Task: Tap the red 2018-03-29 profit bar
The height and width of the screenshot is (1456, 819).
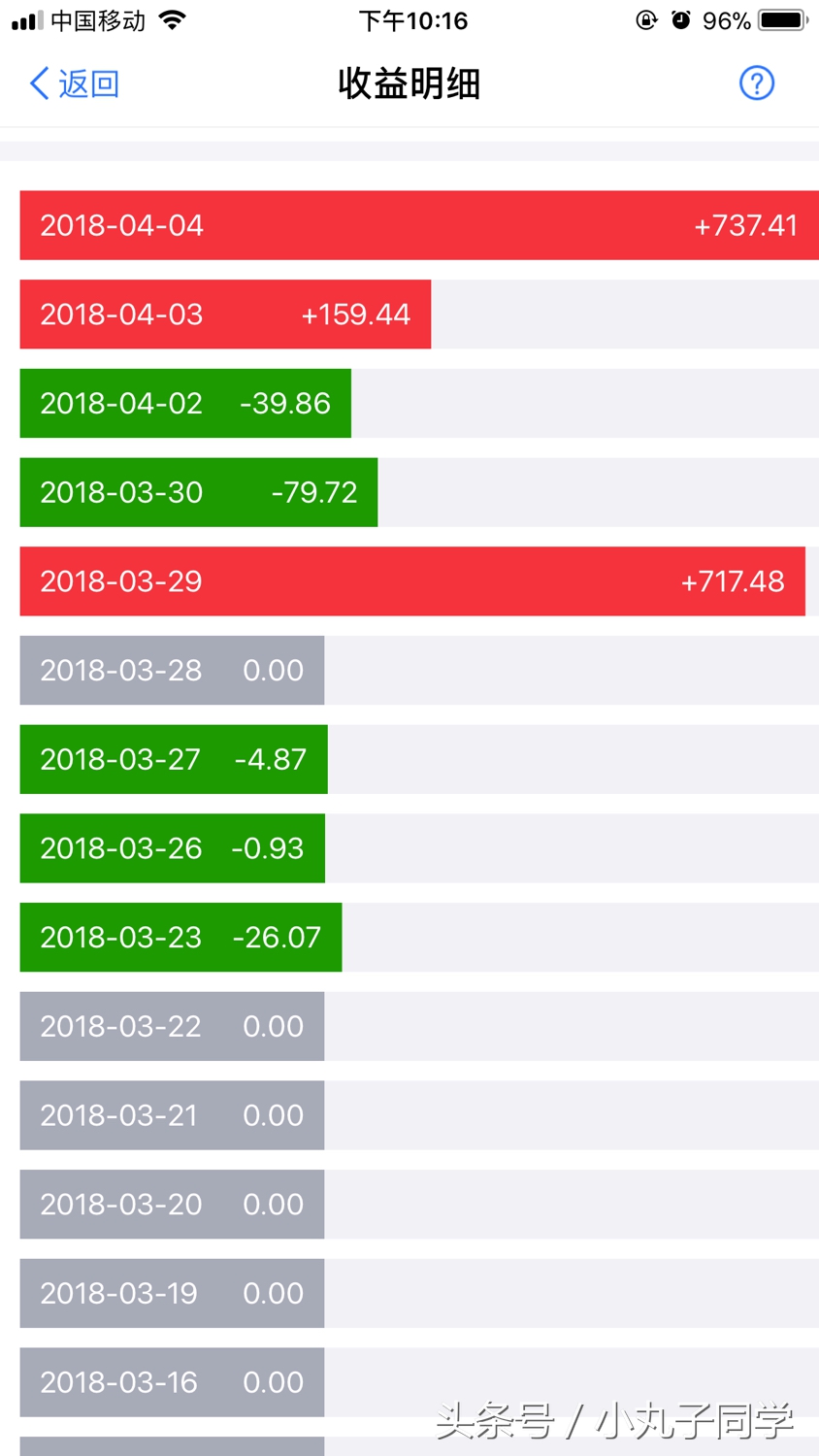Action: pyautogui.click(x=411, y=581)
